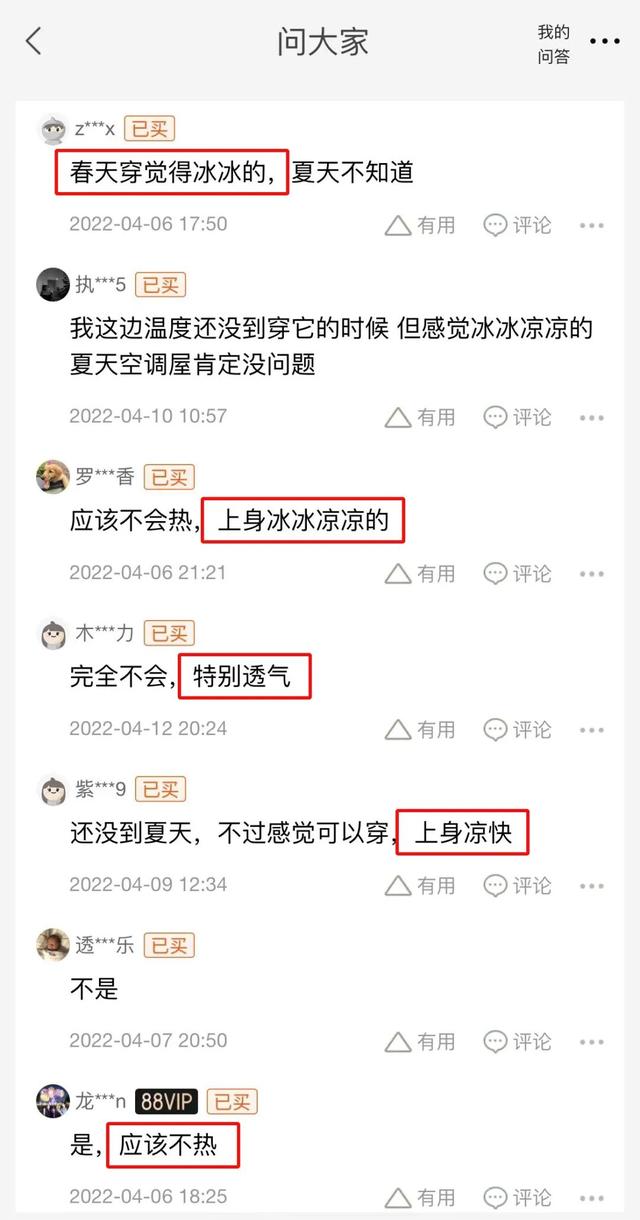Open more options for 透***乐's answer
The height and width of the screenshot is (1220, 640).
[x=592, y=1042]
